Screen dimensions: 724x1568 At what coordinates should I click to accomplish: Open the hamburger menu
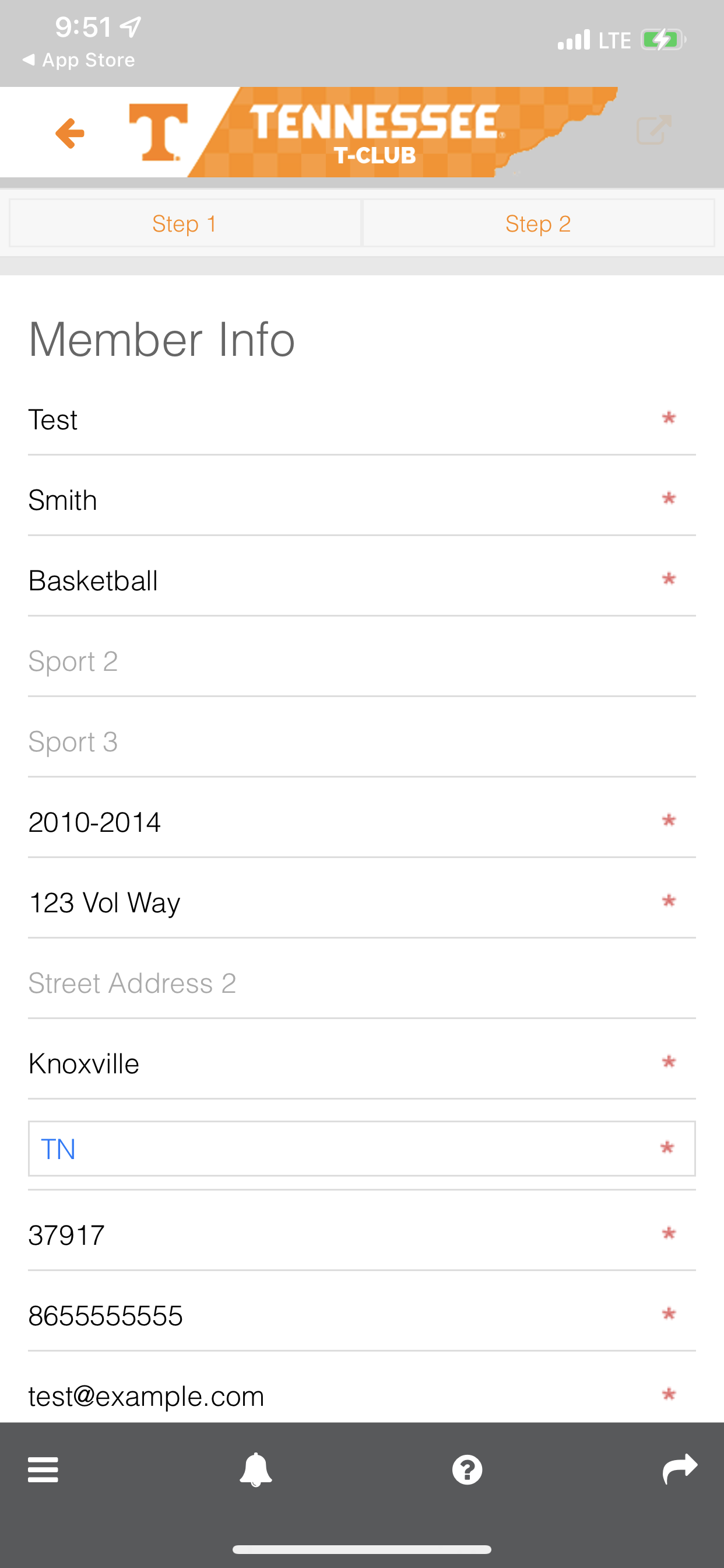(43, 1470)
